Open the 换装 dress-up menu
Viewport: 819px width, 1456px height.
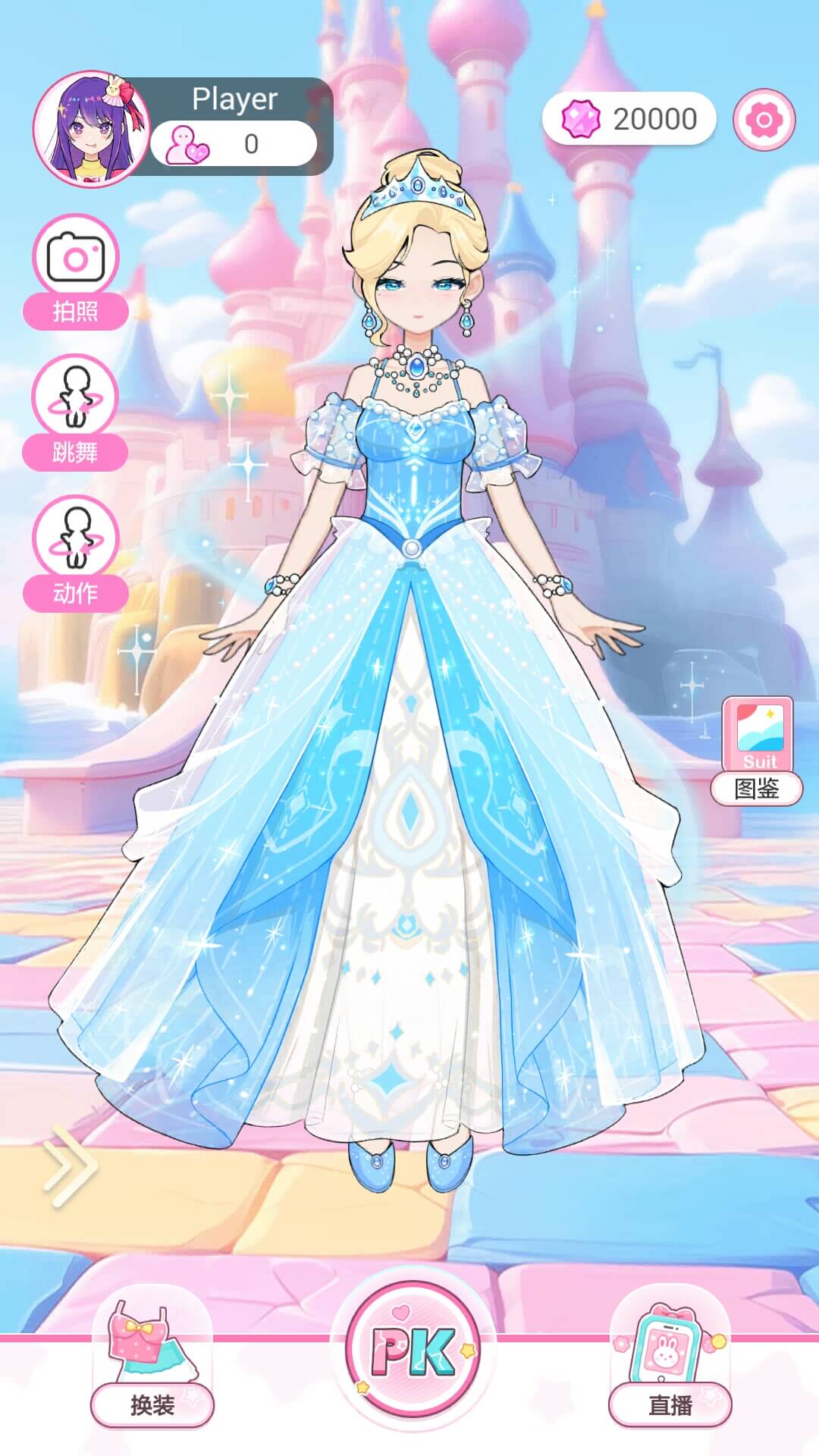(152, 1366)
